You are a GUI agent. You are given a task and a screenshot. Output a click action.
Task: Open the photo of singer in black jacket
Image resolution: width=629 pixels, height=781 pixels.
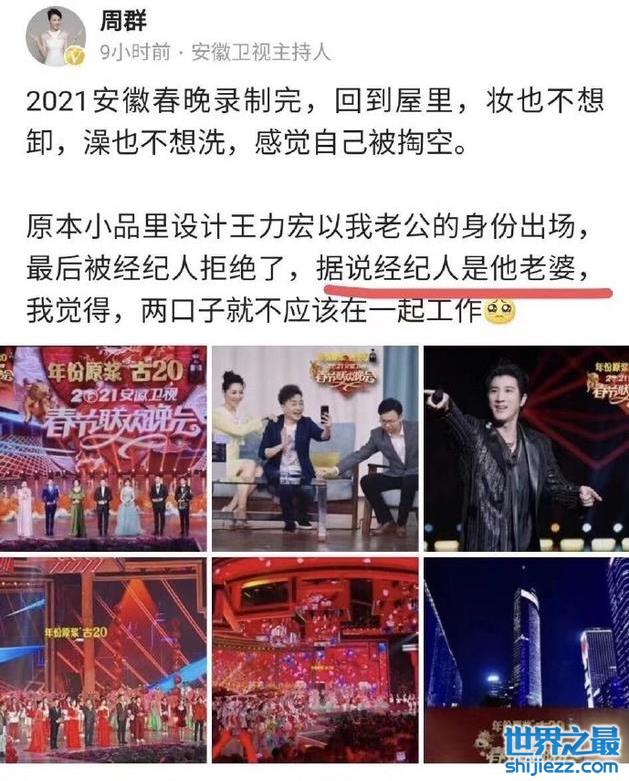point(526,448)
